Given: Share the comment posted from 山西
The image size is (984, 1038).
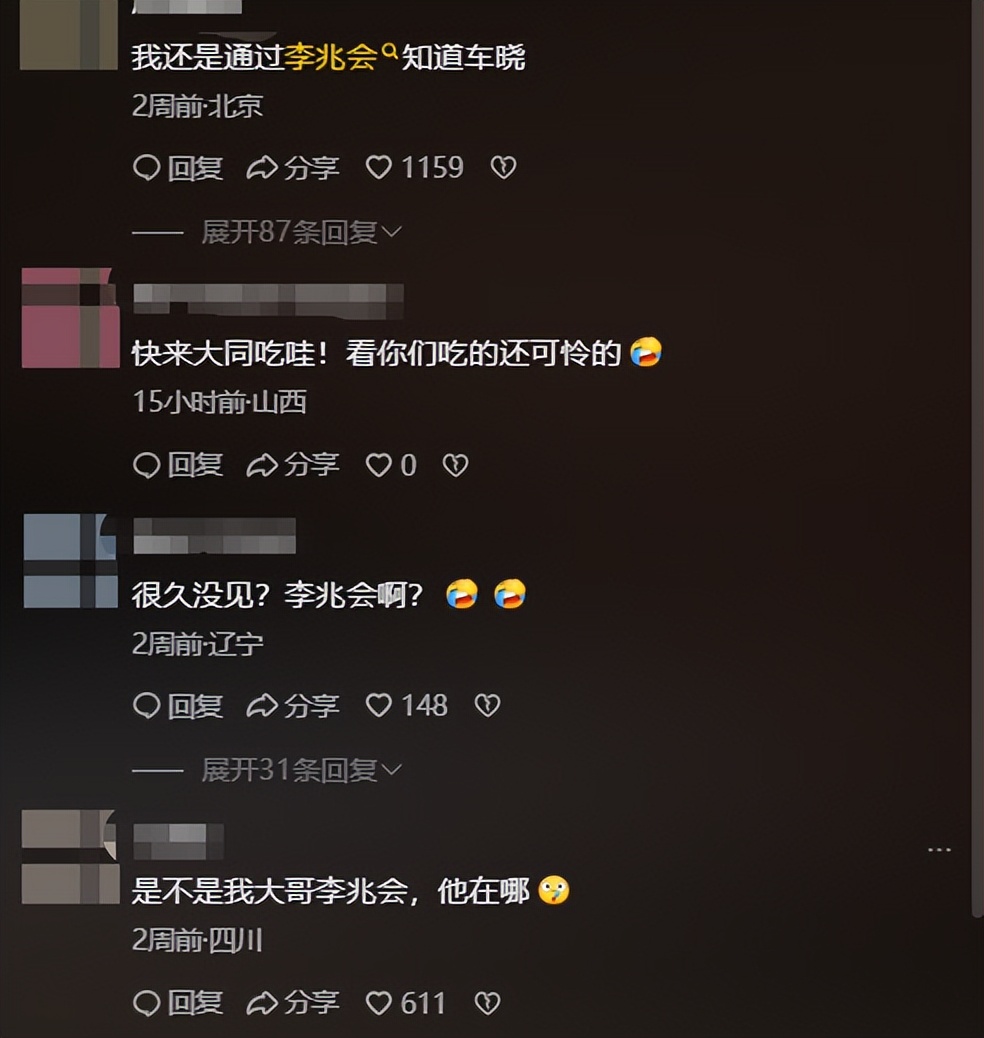Looking at the screenshot, I should tap(293, 464).
